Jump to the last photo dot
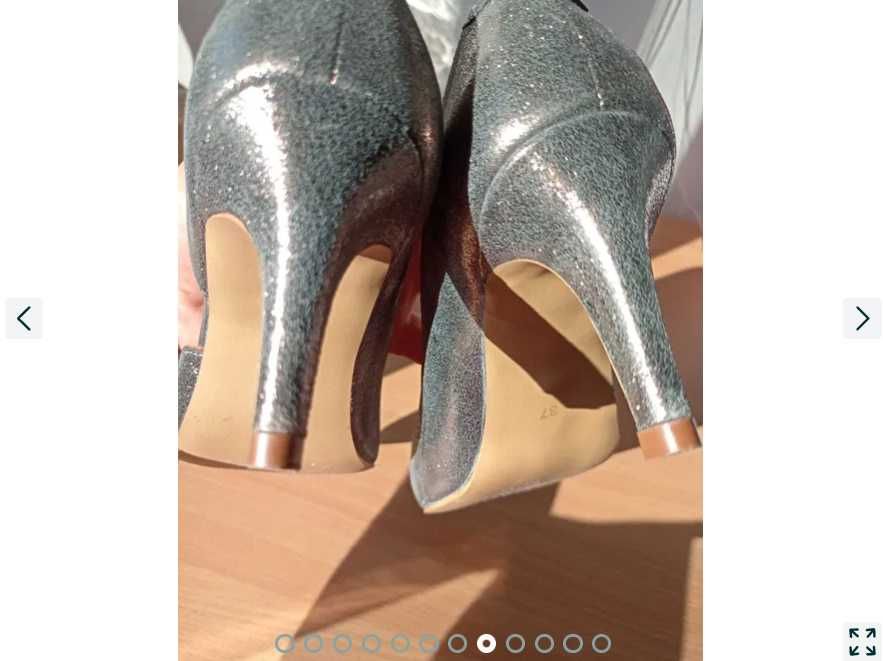The width and height of the screenshot is (883, 661). click(601, 644)
